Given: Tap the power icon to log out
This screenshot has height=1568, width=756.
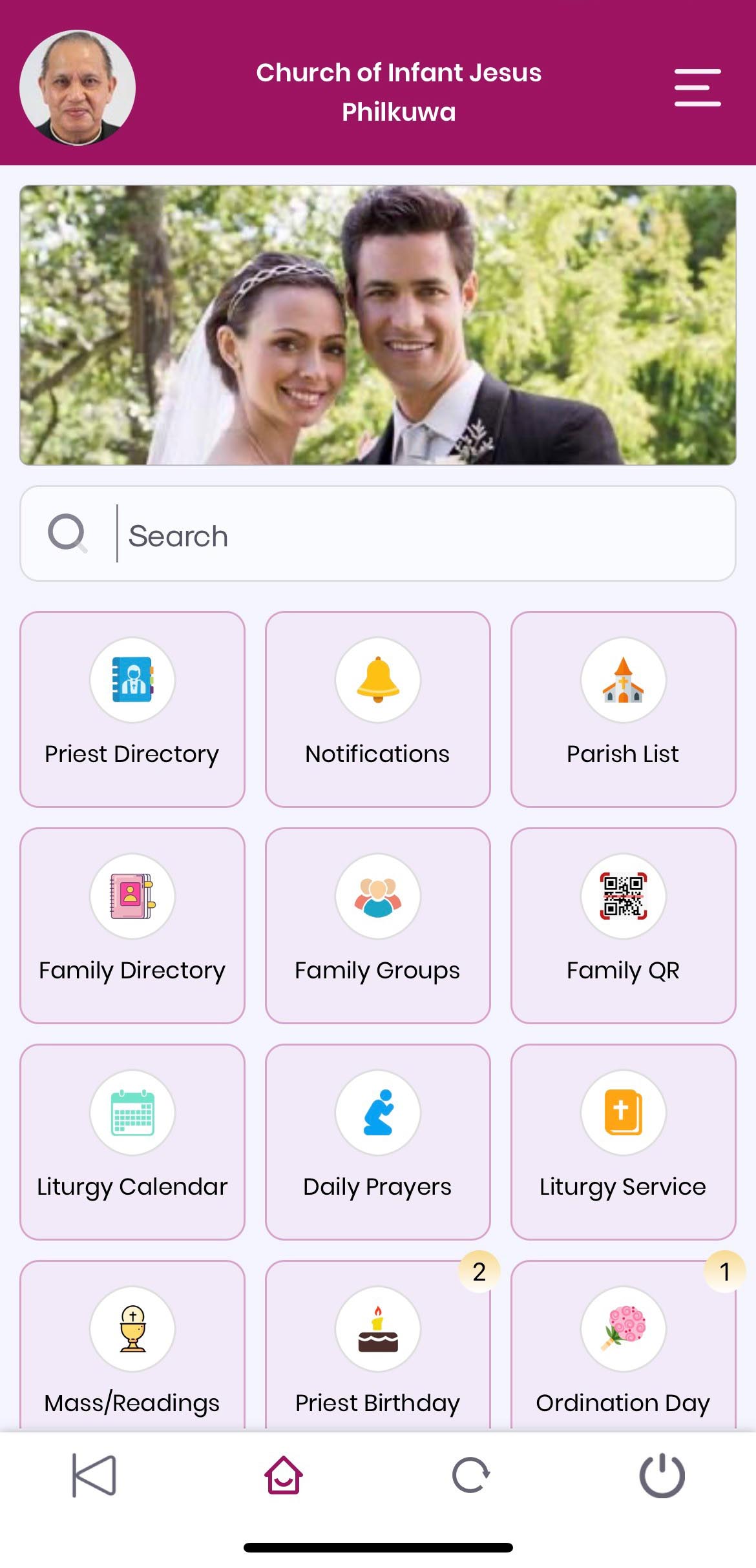Looking at the screenshot, I should (x=662, y=1475).
